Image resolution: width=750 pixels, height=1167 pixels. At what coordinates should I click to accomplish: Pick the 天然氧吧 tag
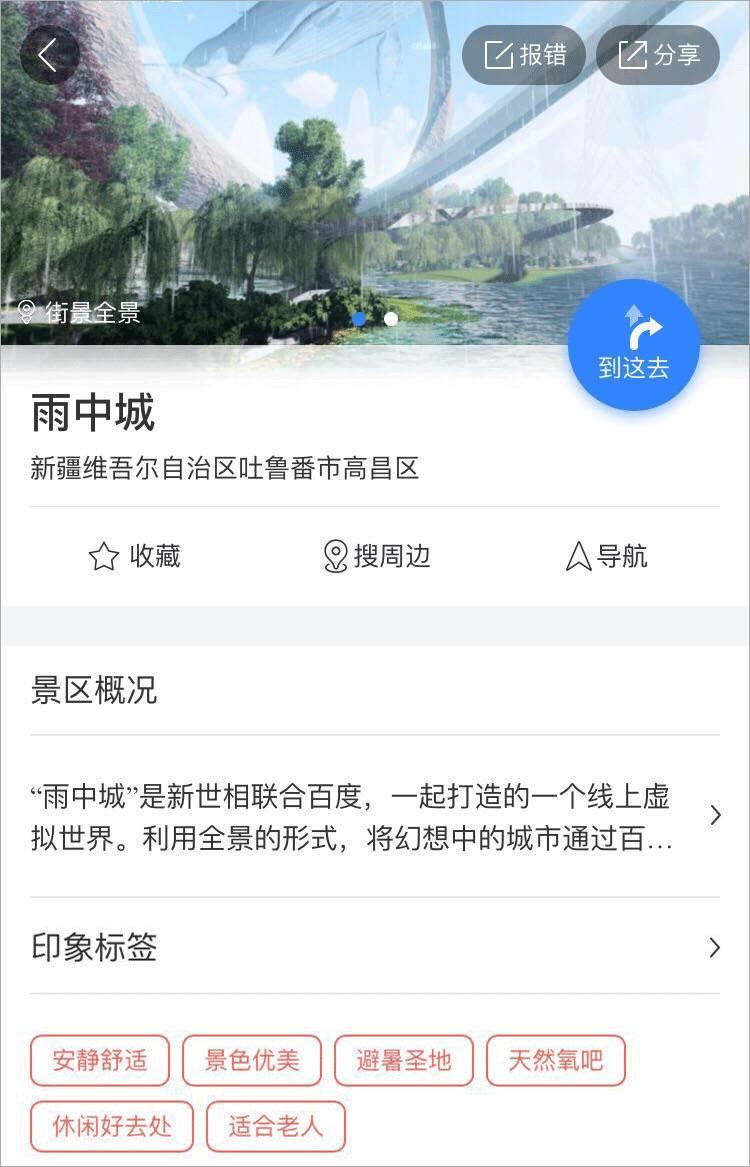point(556,1060)
